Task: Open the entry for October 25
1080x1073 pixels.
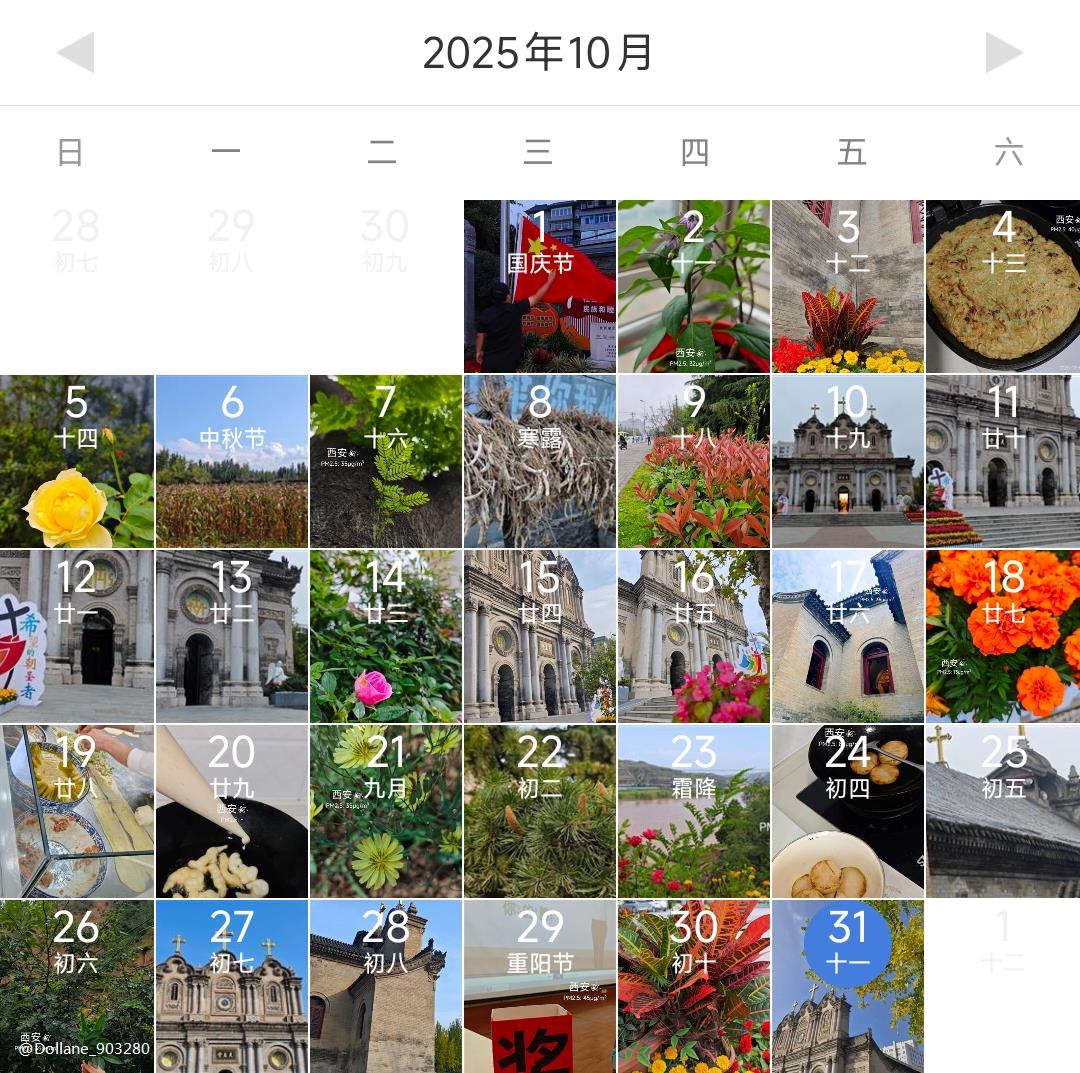Action: (x=1003, y=812)
